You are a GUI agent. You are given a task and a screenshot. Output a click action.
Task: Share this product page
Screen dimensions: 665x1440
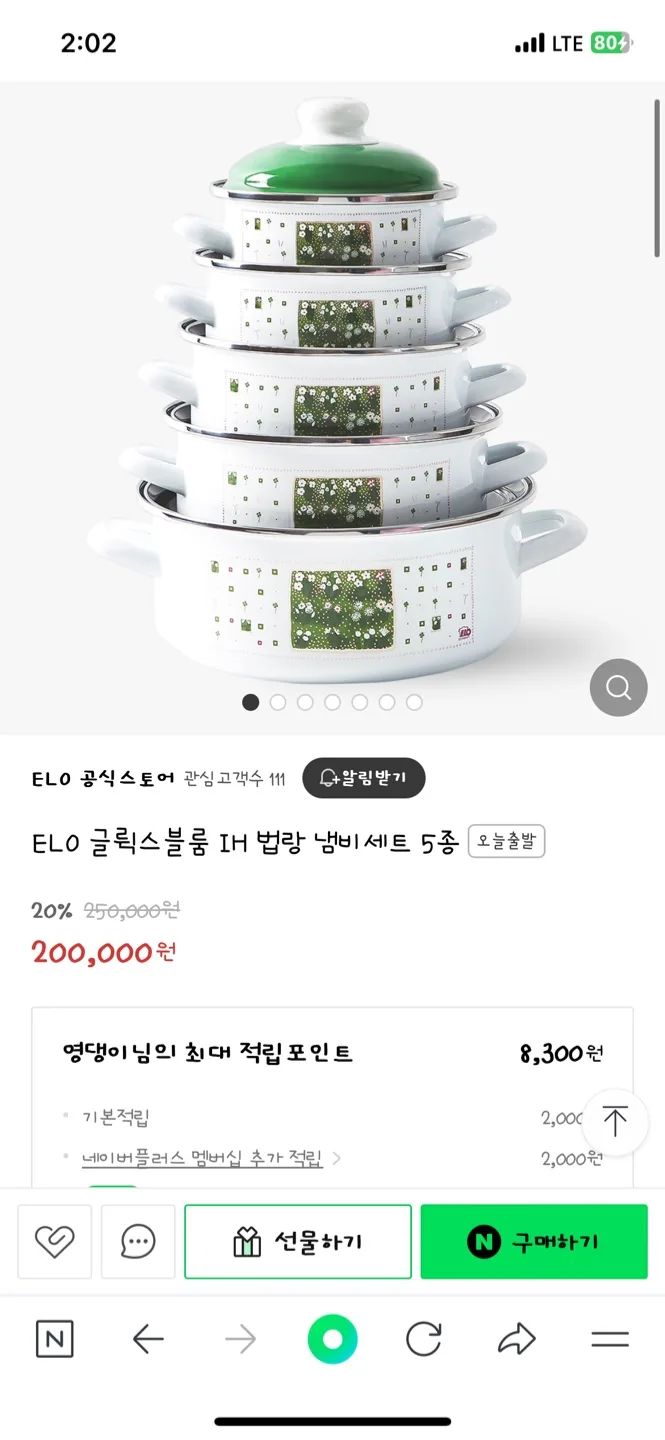[517, 1339]
